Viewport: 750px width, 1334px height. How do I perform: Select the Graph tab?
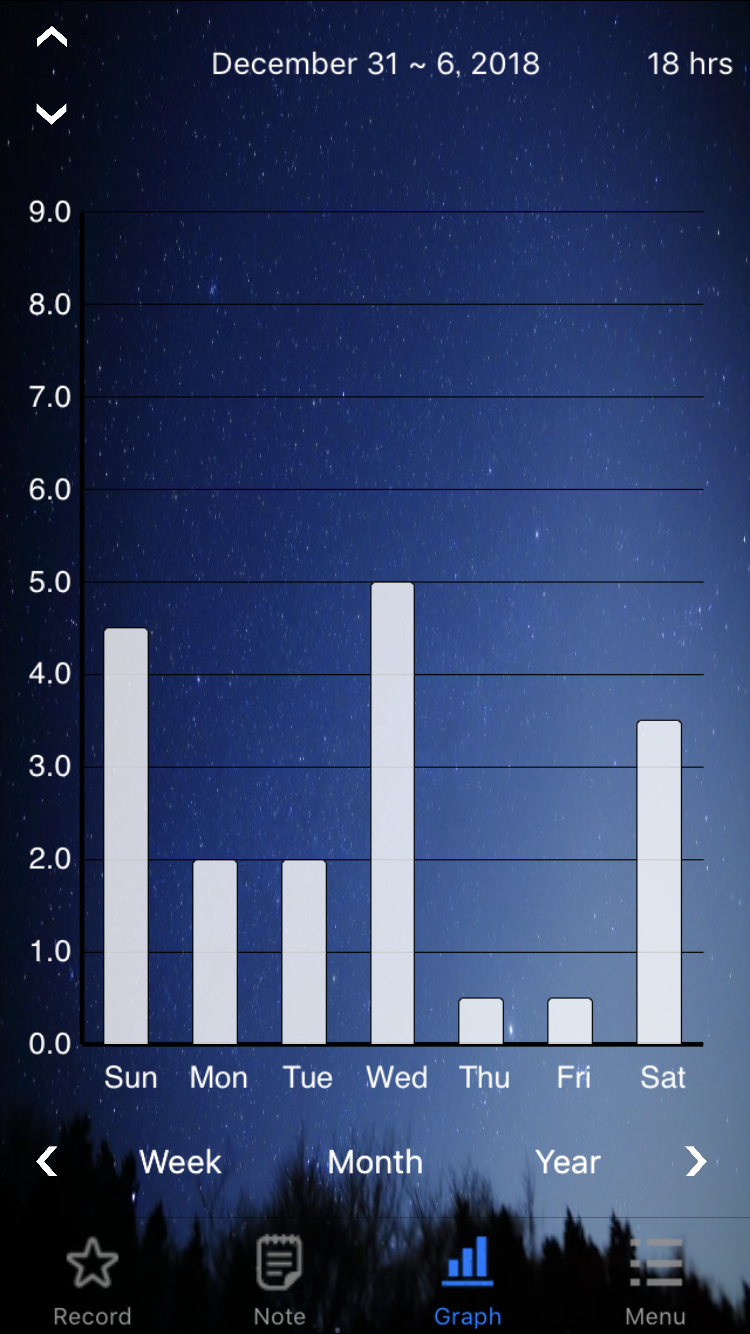pyautogui.click(x=467, y=1281)
